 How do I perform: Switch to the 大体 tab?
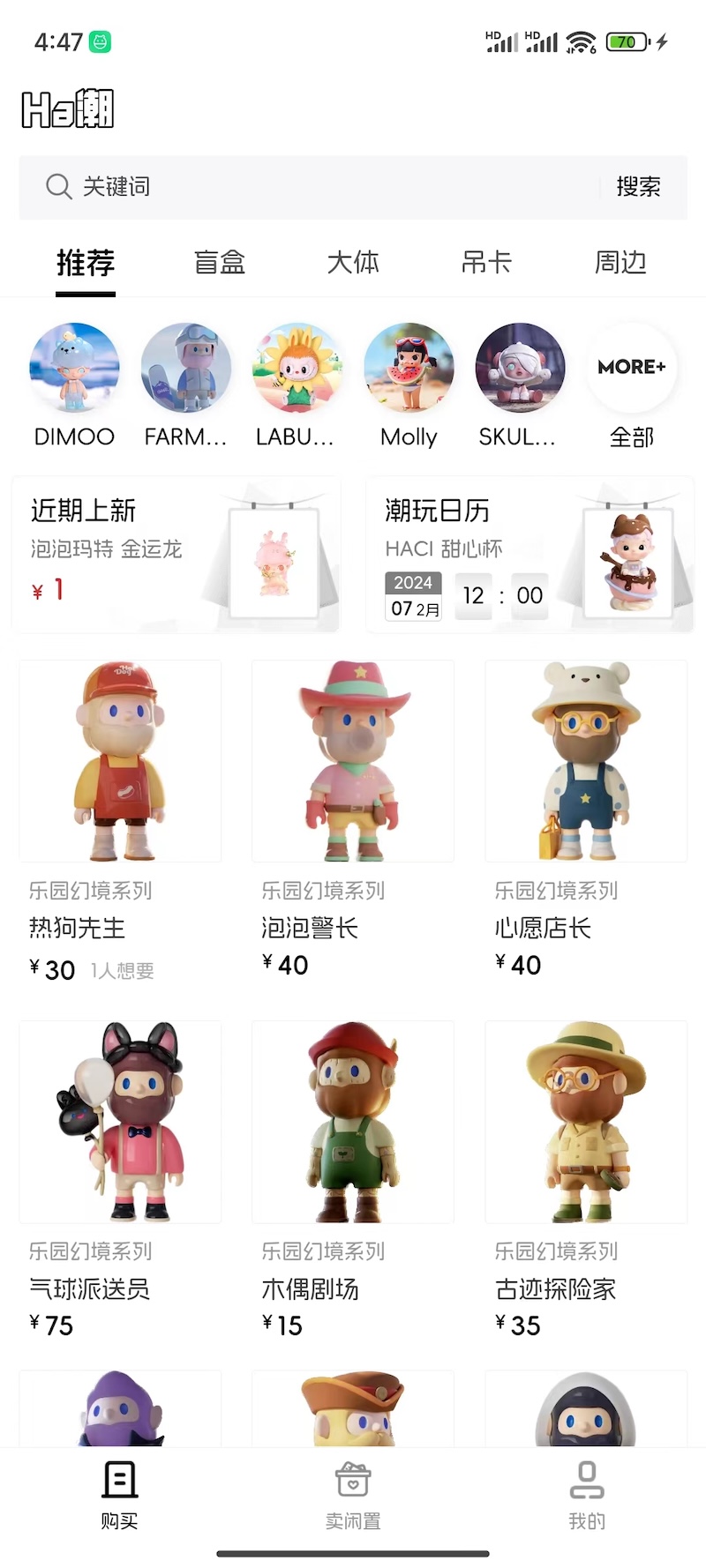point(353,263)
